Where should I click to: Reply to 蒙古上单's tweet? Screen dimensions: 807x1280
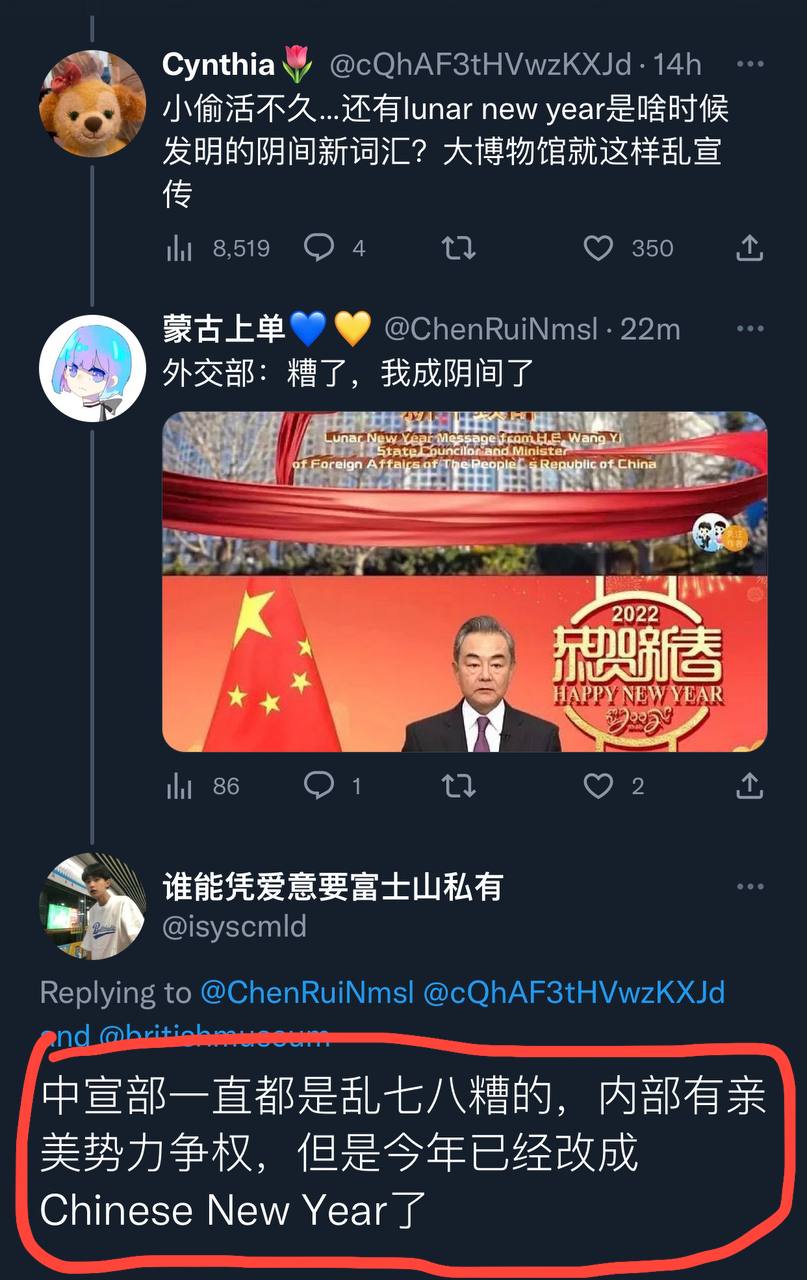[319, 786]
